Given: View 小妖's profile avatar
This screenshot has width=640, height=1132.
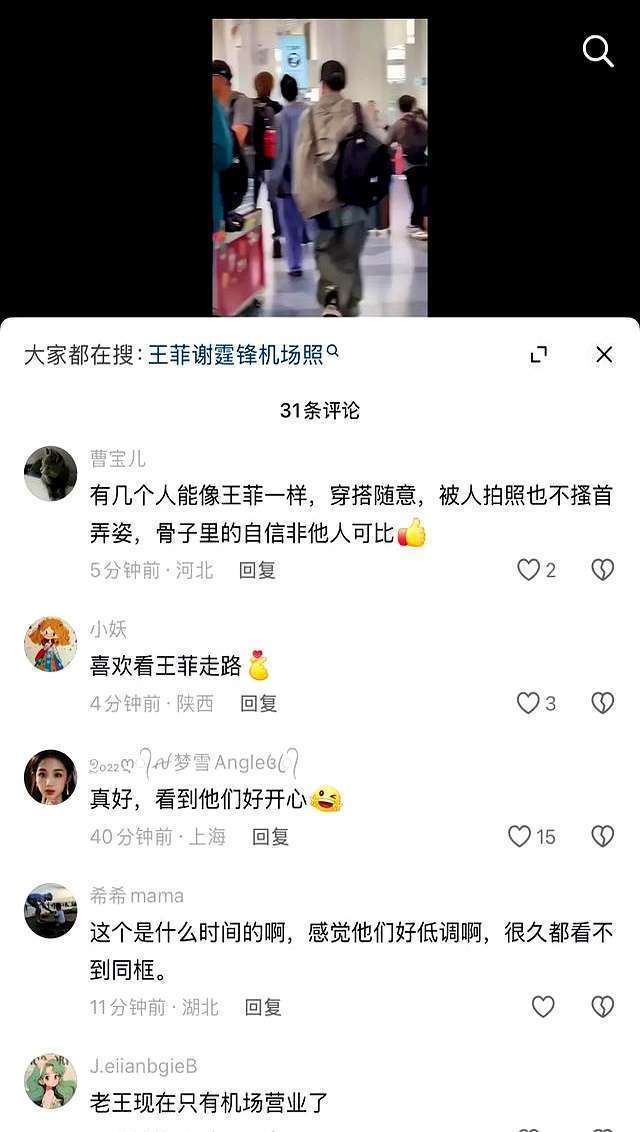Looking at the screenshot, I should click(x=50, y=644).
